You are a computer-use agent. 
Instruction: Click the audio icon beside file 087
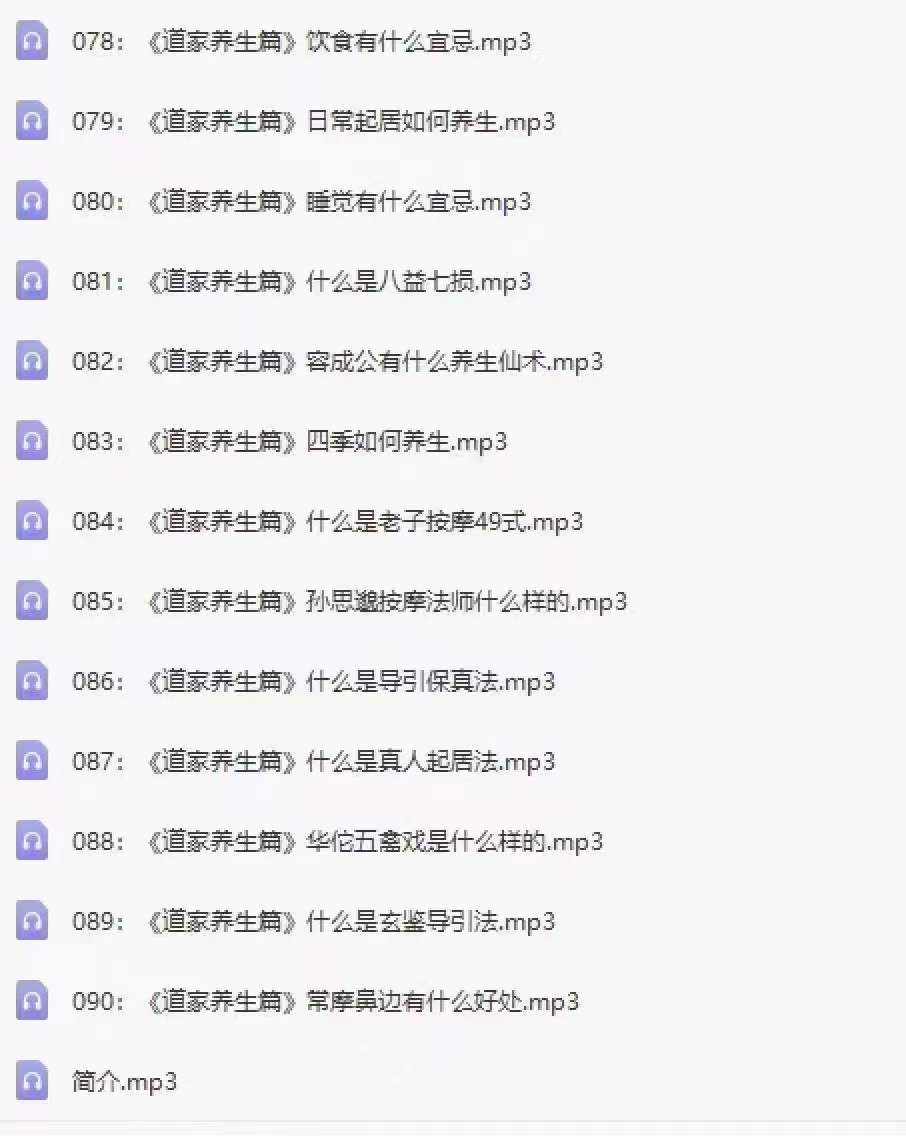[x=31, y=761]
